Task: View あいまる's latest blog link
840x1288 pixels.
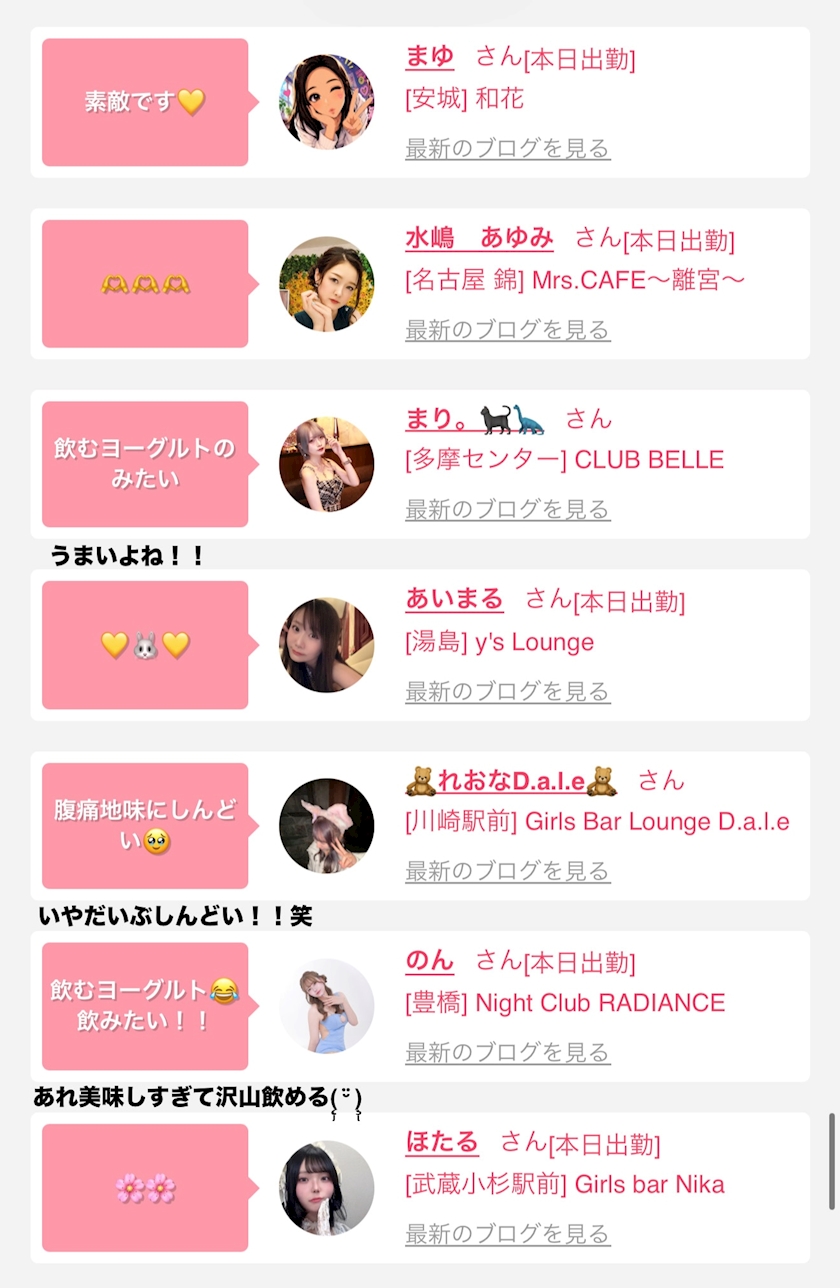Action: click(x=507, y=691)
